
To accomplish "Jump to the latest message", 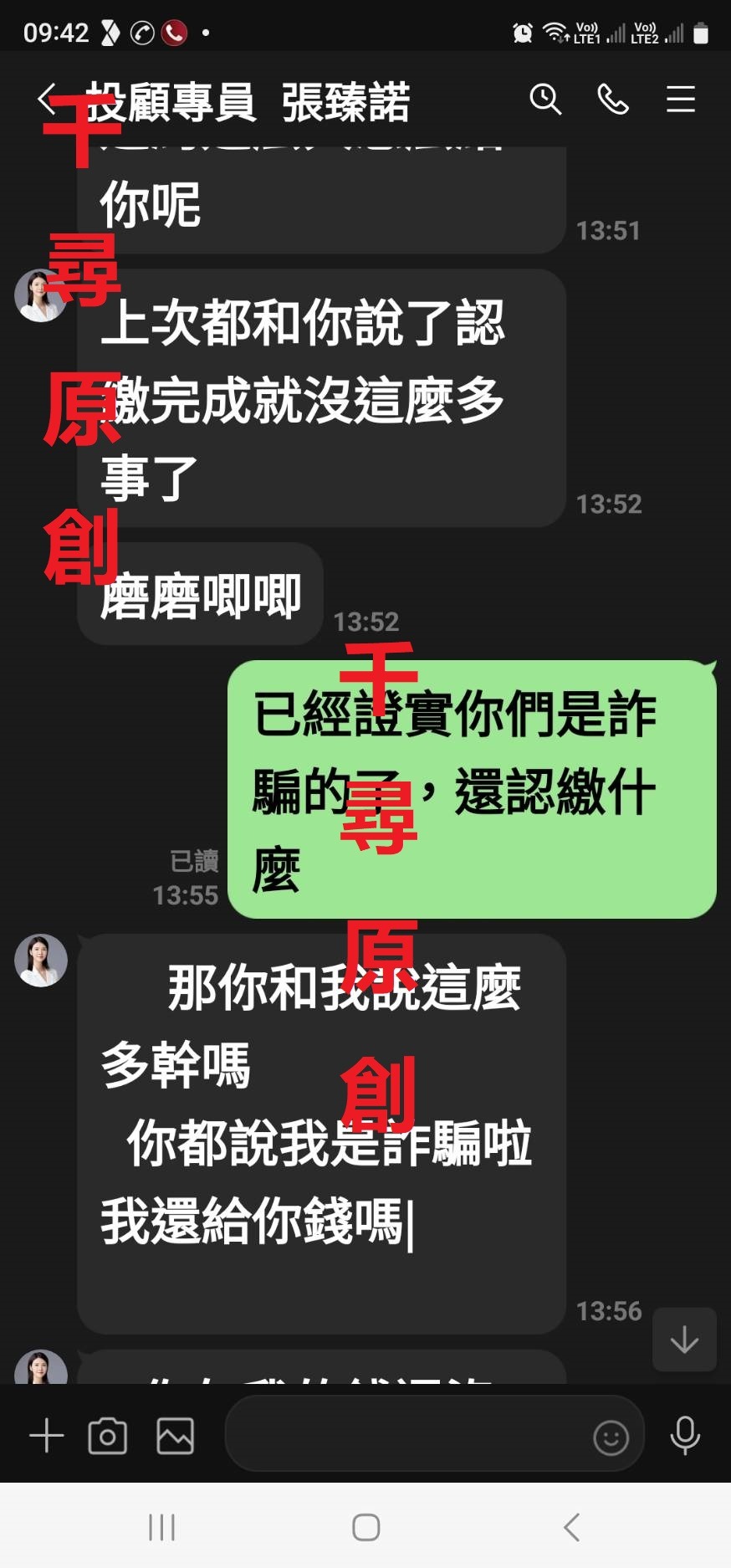I will point(684,1340).
